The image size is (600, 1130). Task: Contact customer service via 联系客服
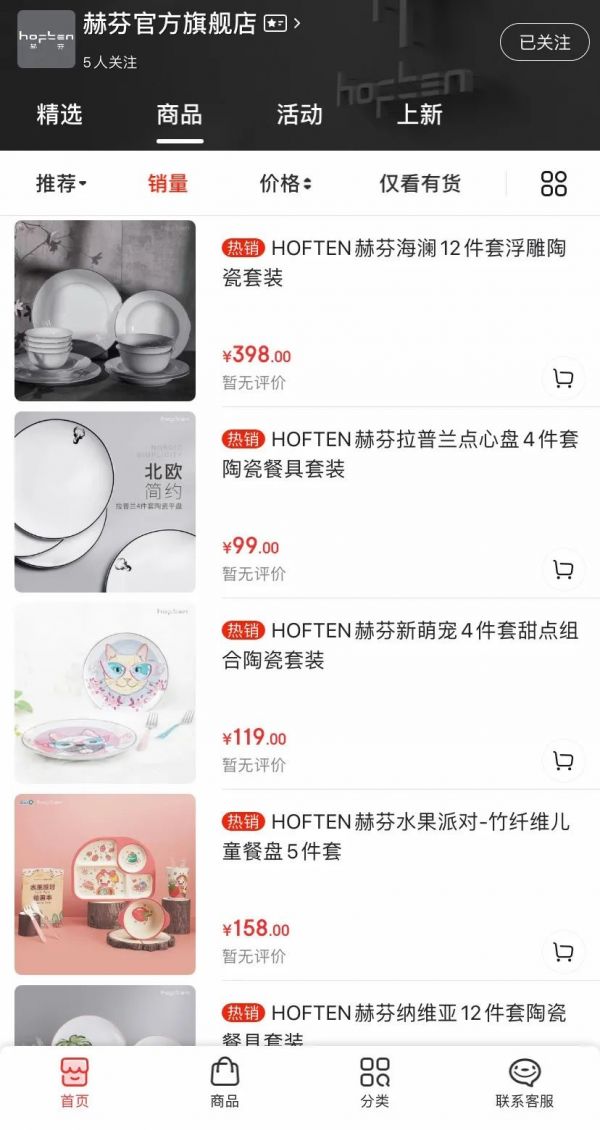click(x=525, y=1083)
